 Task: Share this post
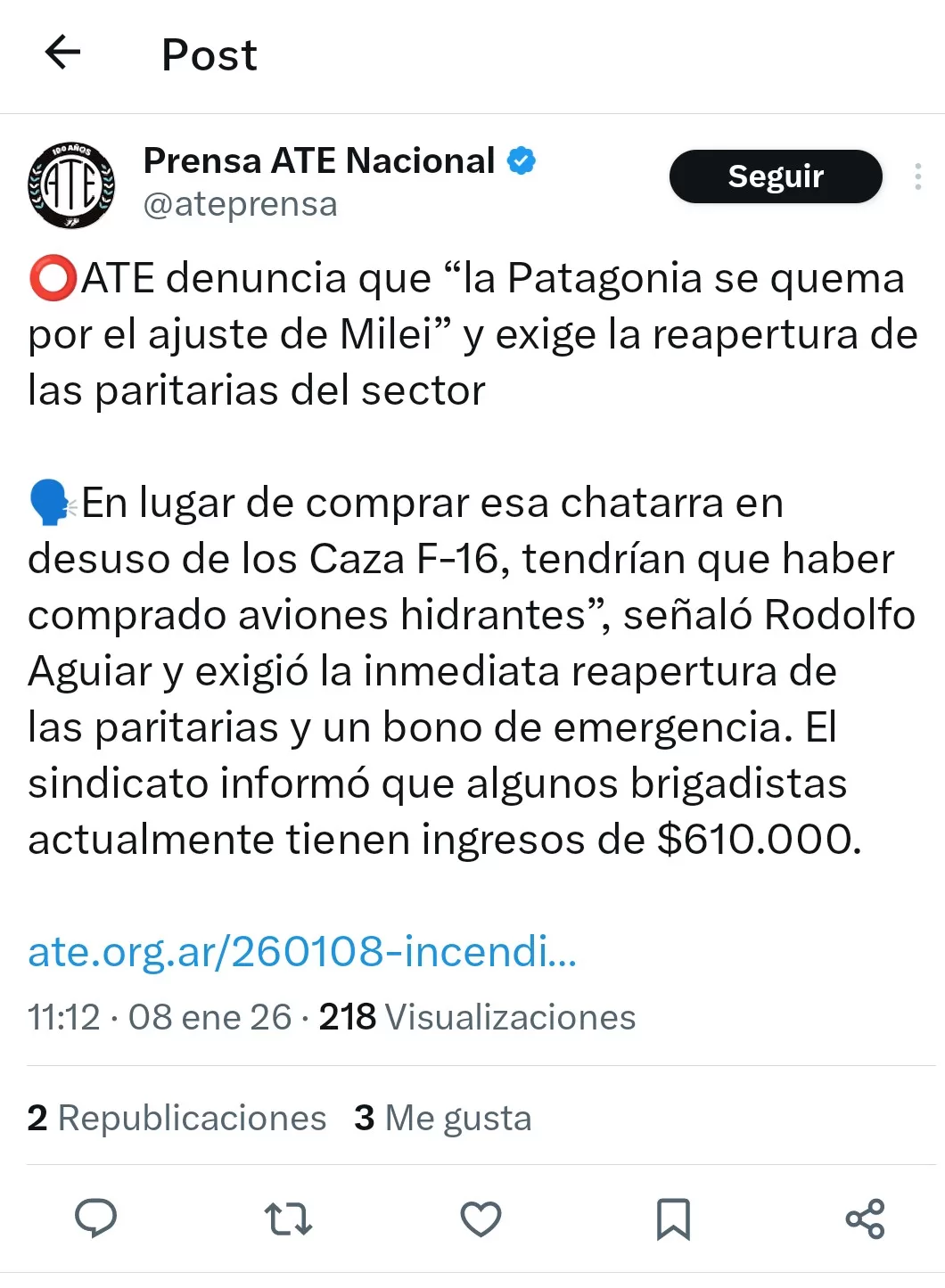tap(865, 1218)
